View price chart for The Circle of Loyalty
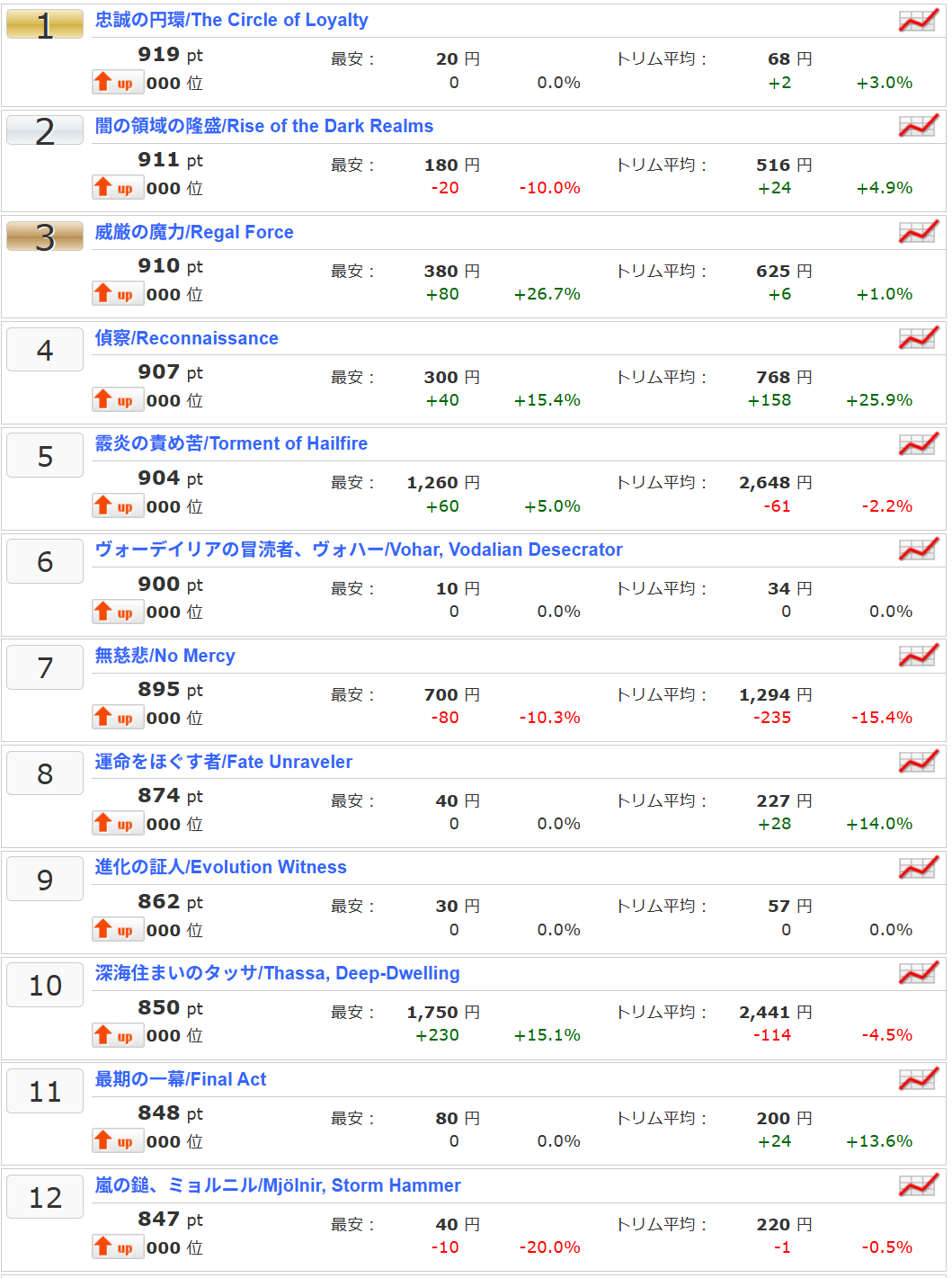952x1278 pixels. 918,21
